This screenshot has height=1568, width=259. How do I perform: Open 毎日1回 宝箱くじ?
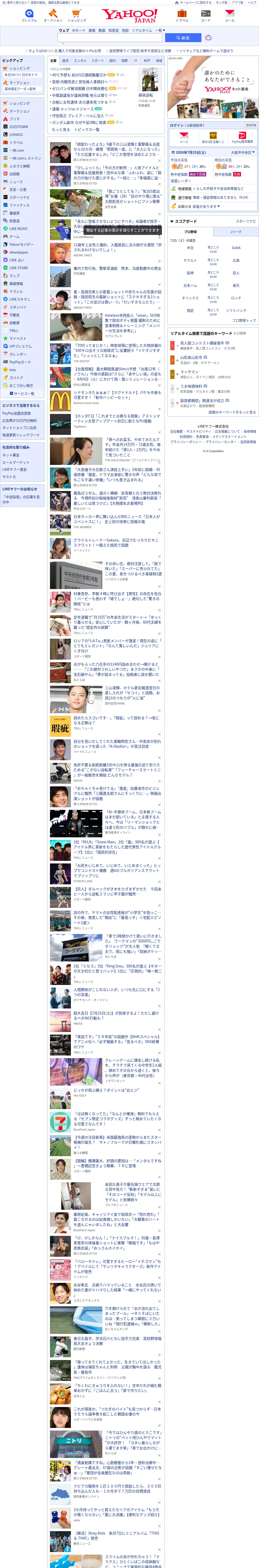[213, 137]
